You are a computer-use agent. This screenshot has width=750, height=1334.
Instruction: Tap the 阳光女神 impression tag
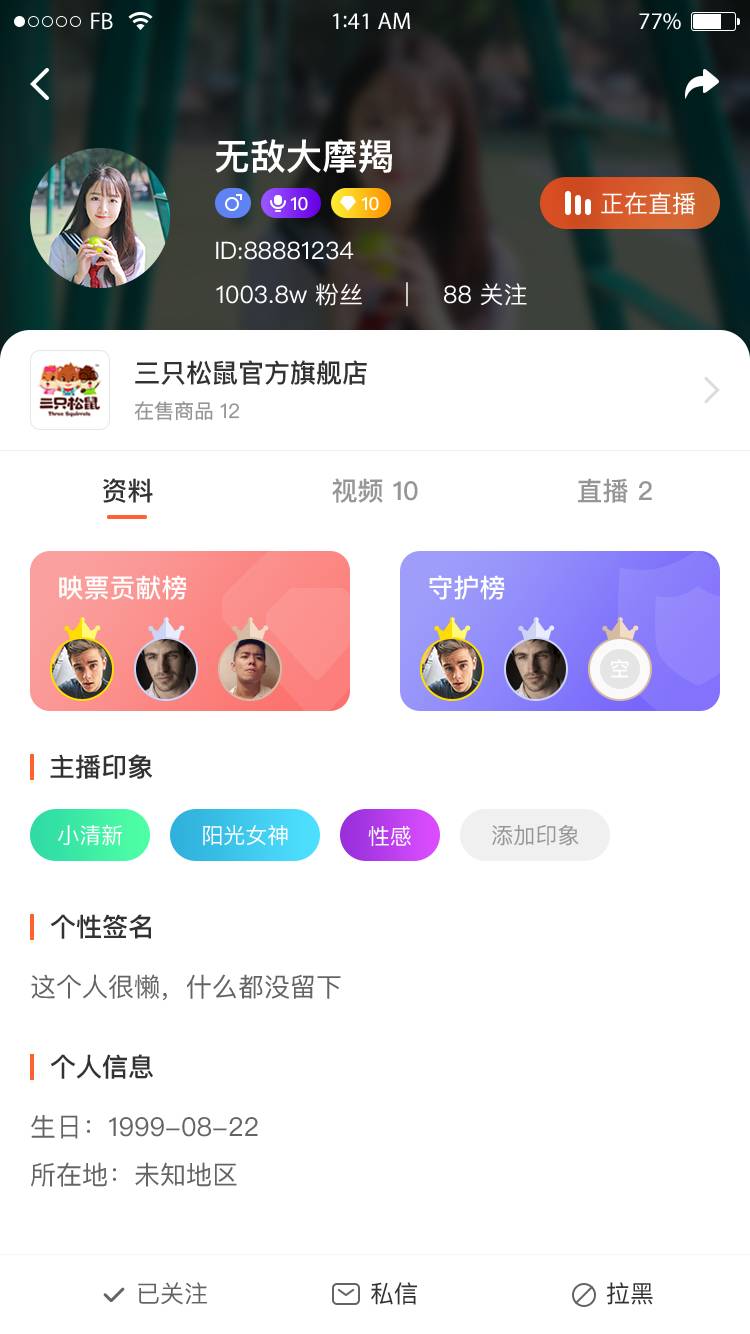pos(245,835)
